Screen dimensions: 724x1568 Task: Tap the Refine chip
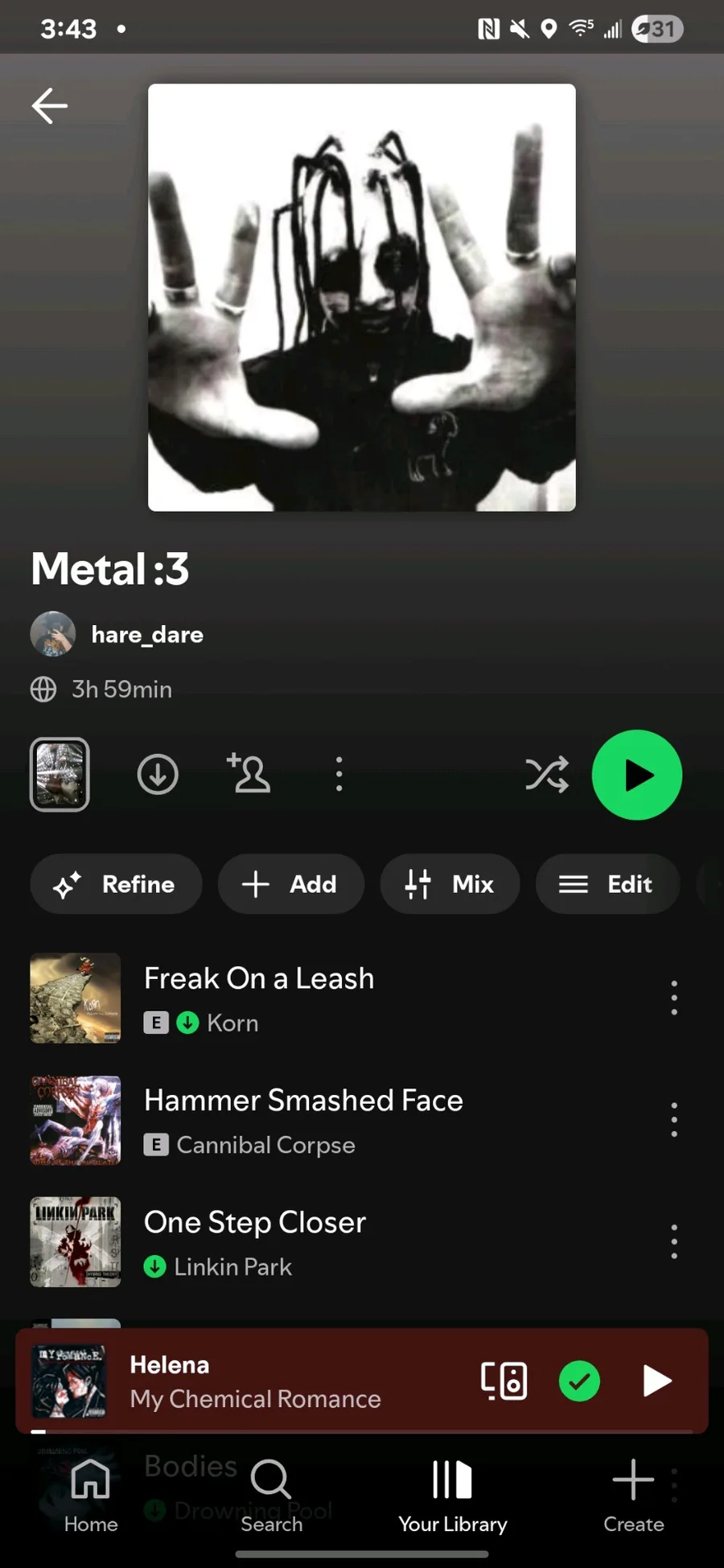tap(116, 884)
